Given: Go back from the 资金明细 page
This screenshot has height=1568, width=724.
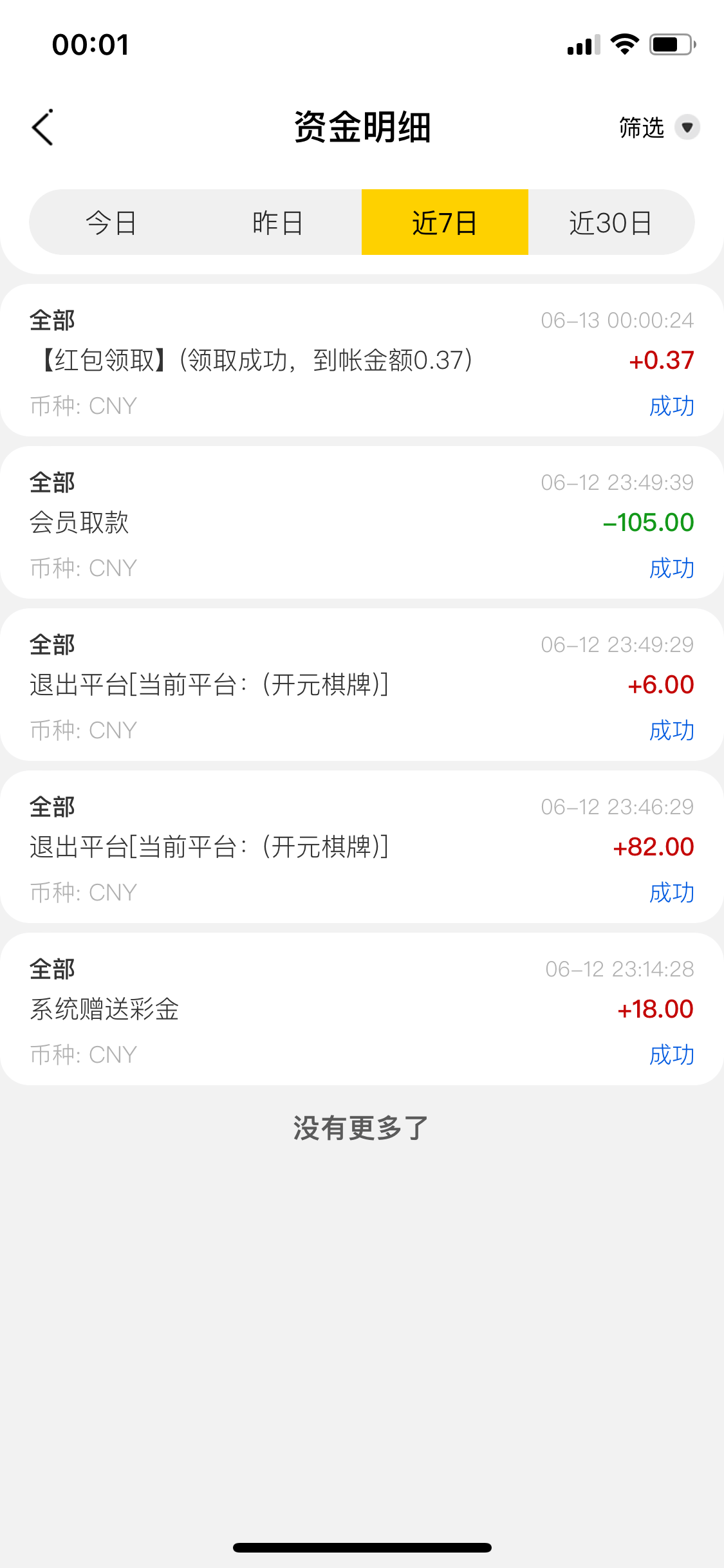Looking at the screenshot, I should click(42, 127).
